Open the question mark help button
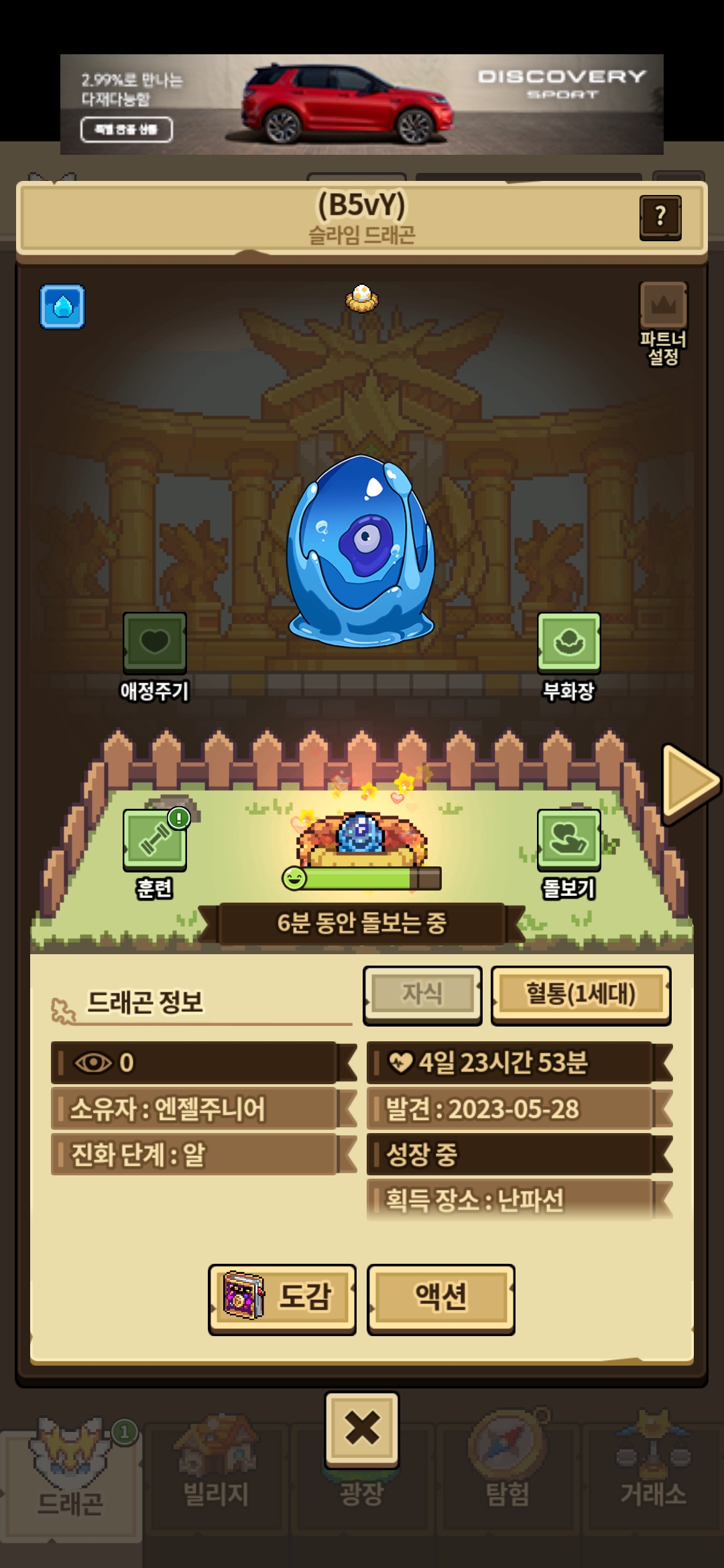Image resolution: width=724 pixels, height=1568 pixels. pyautogui.click(x=660, y=217)
